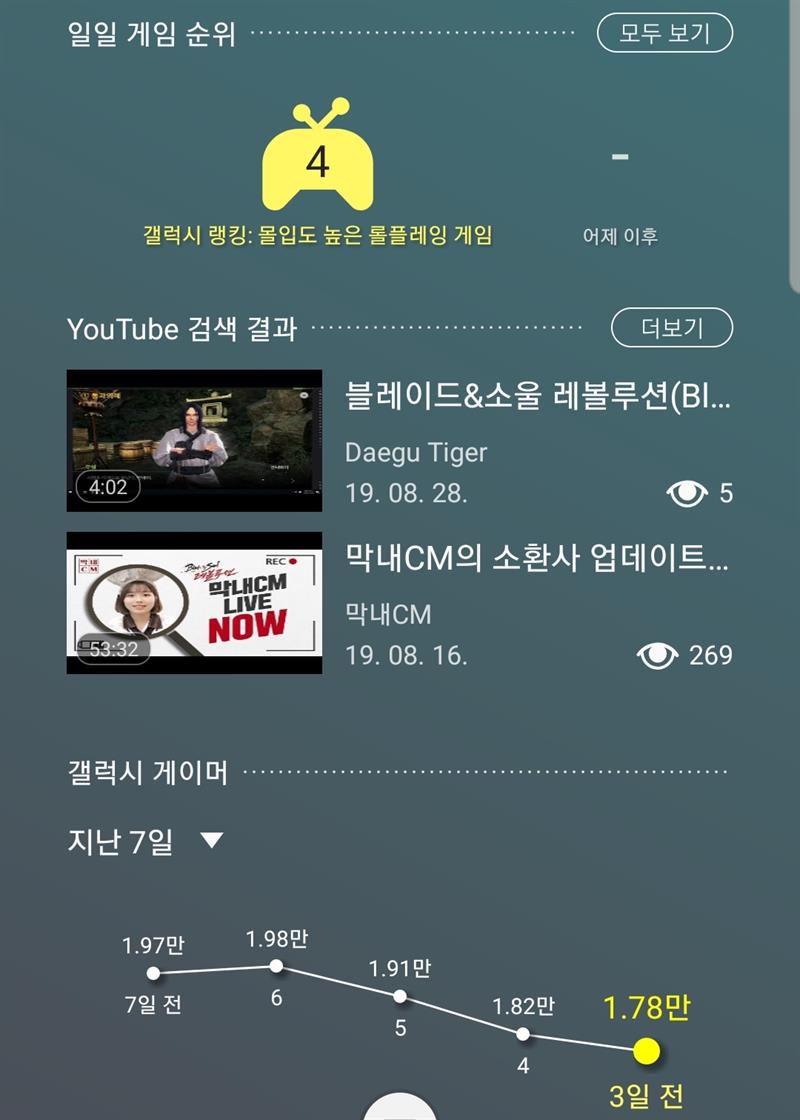Viewport: 800px width, 1120px height.
Task: Tap 더보기 for more YouTube results
Action: 671,327
